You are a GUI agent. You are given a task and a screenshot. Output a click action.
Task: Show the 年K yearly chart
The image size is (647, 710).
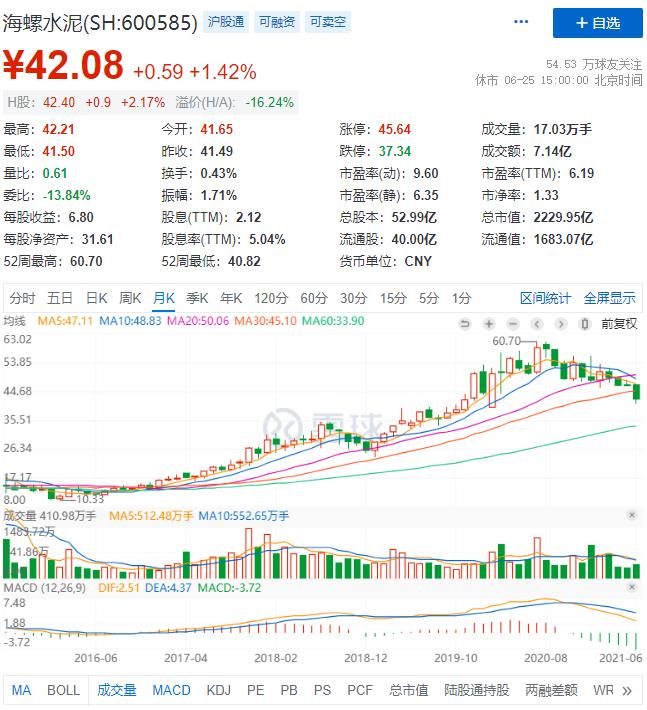click(231, 298)
